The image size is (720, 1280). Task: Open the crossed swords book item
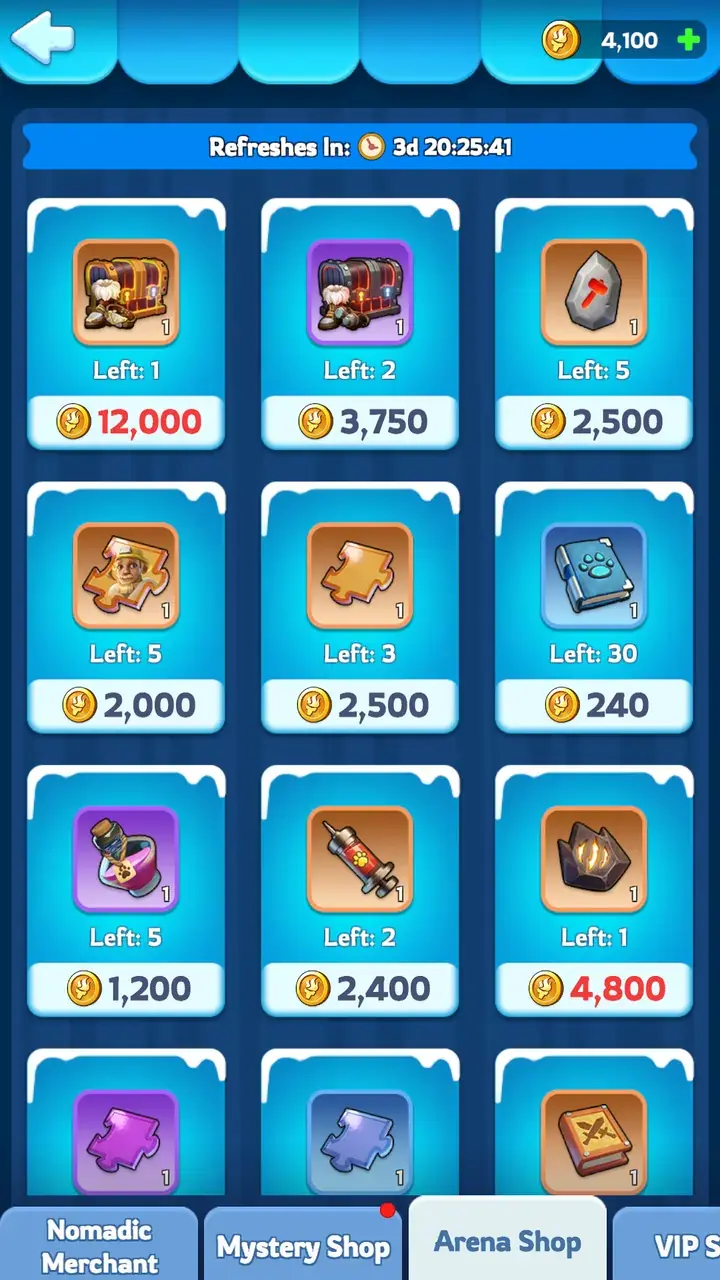[594, 1140]
